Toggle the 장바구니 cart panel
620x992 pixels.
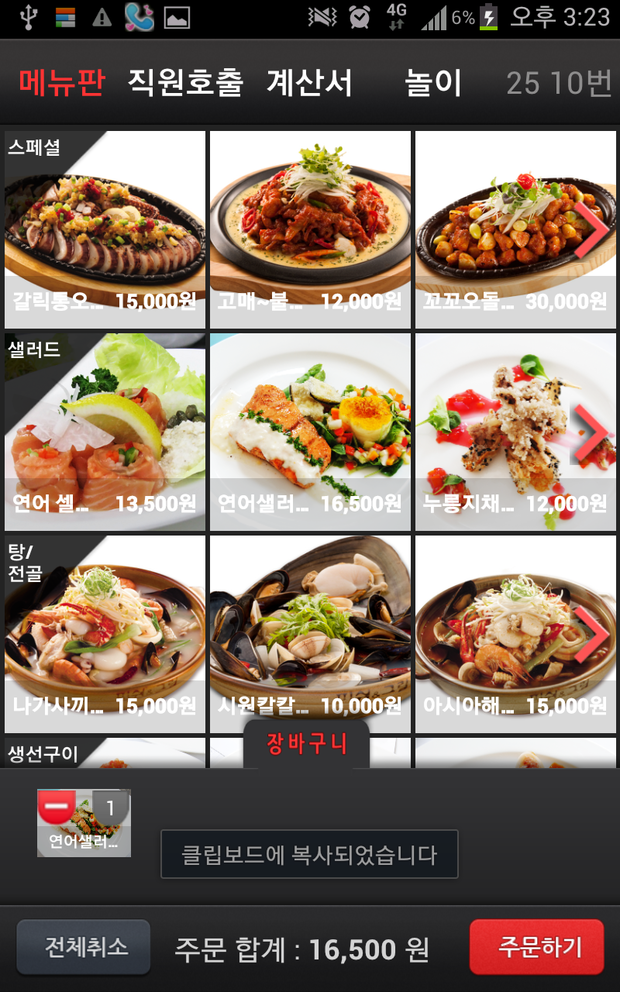306,745
